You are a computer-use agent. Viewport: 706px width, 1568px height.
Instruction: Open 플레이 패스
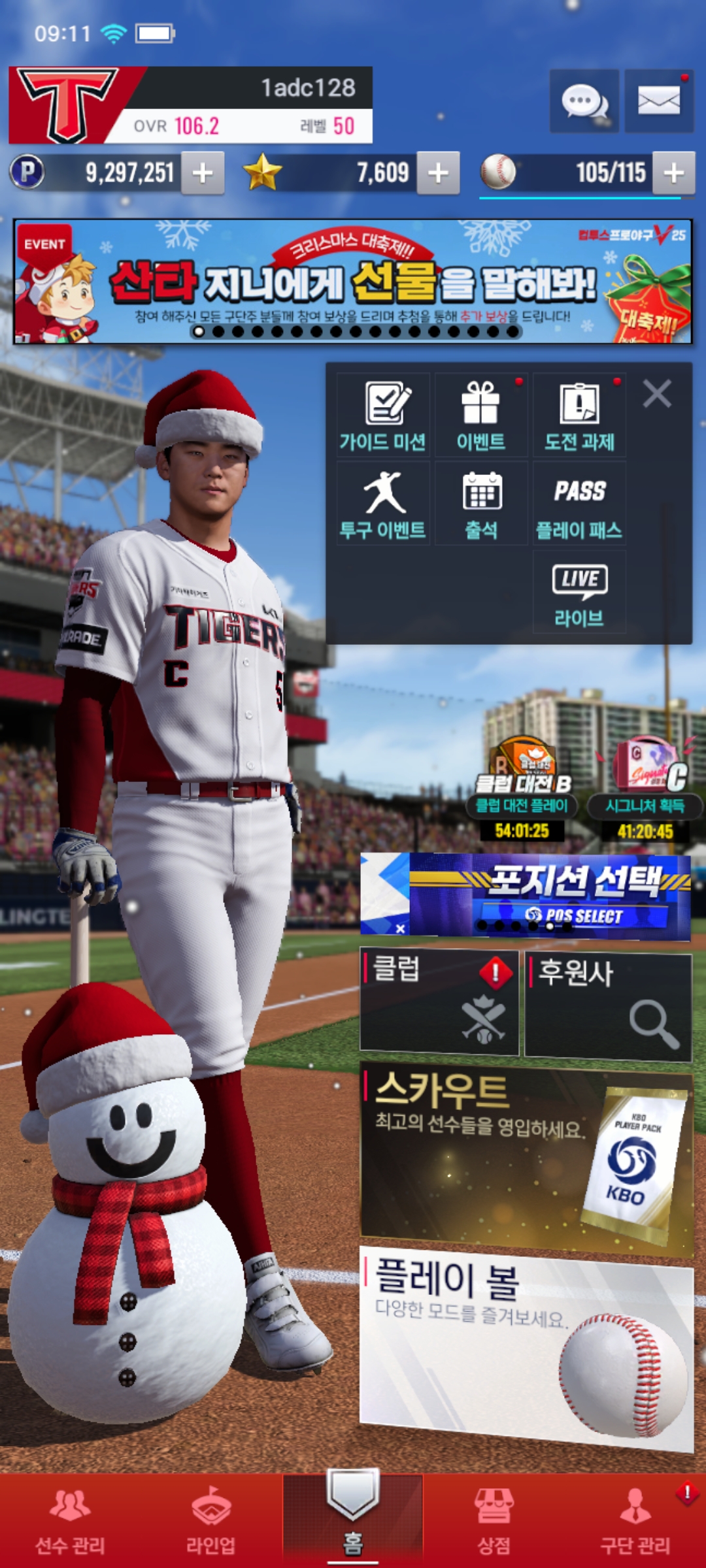[579, 504]
